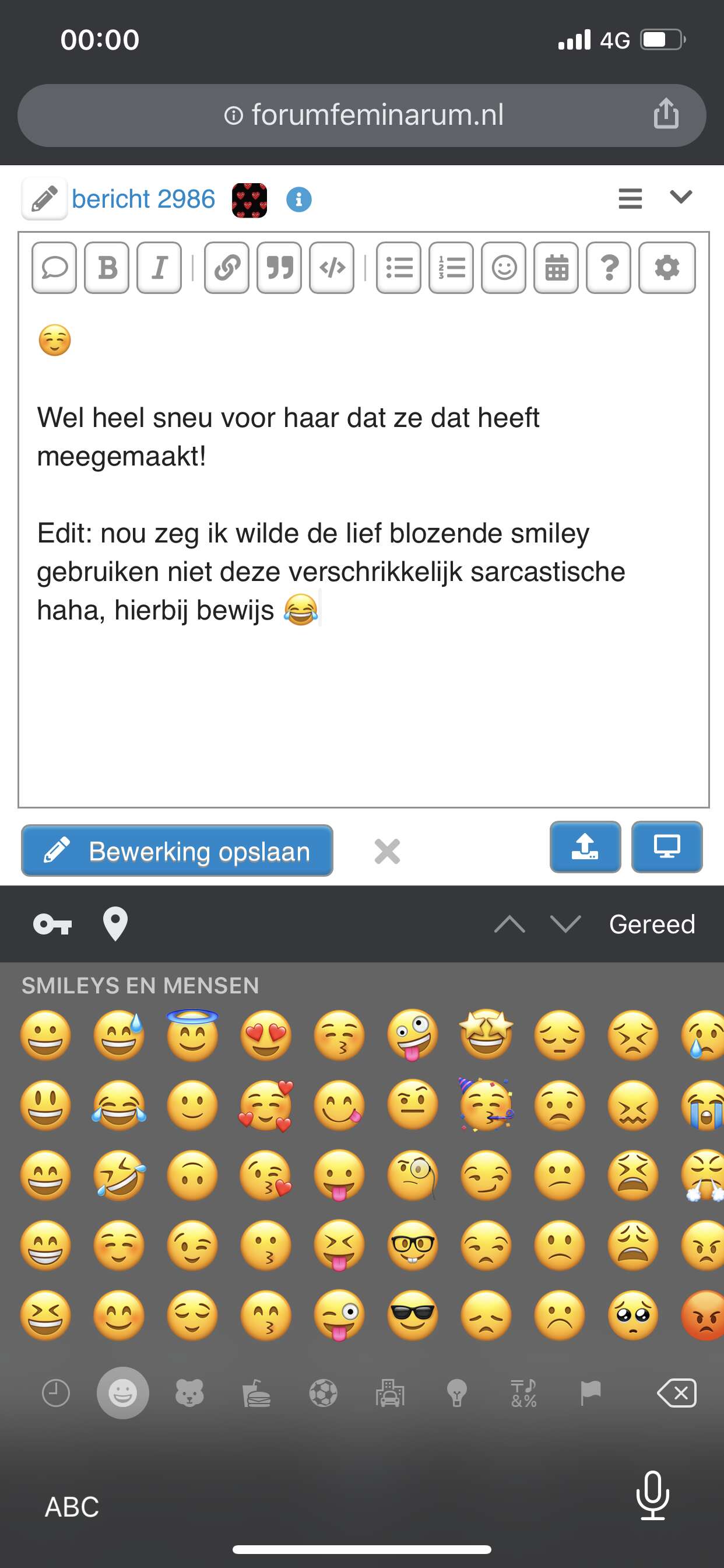Open the upload button below the editor
The width and height of the screenshot is (724, 1568).
point(585,846)
